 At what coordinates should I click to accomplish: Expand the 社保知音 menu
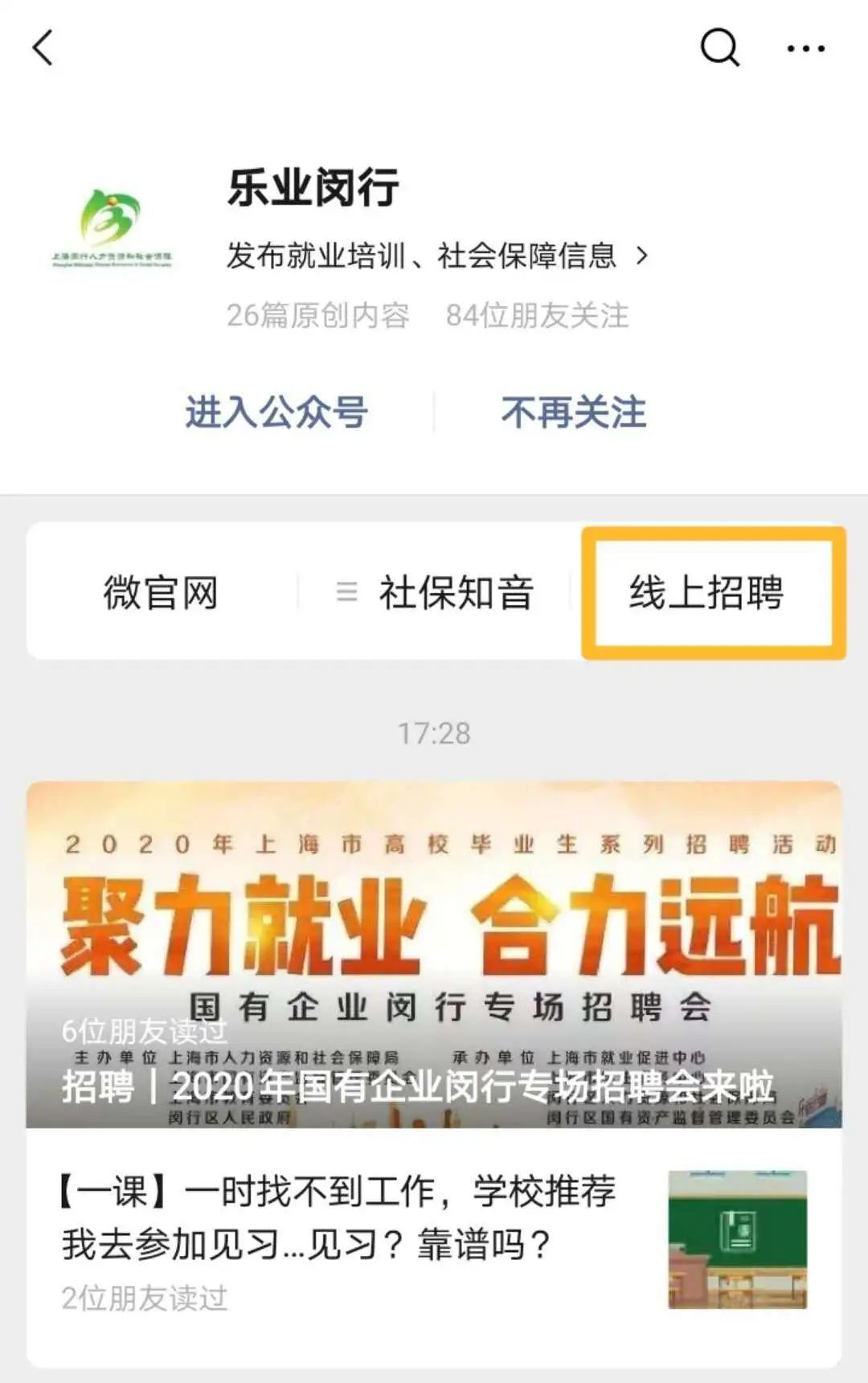tap(436, 592)
